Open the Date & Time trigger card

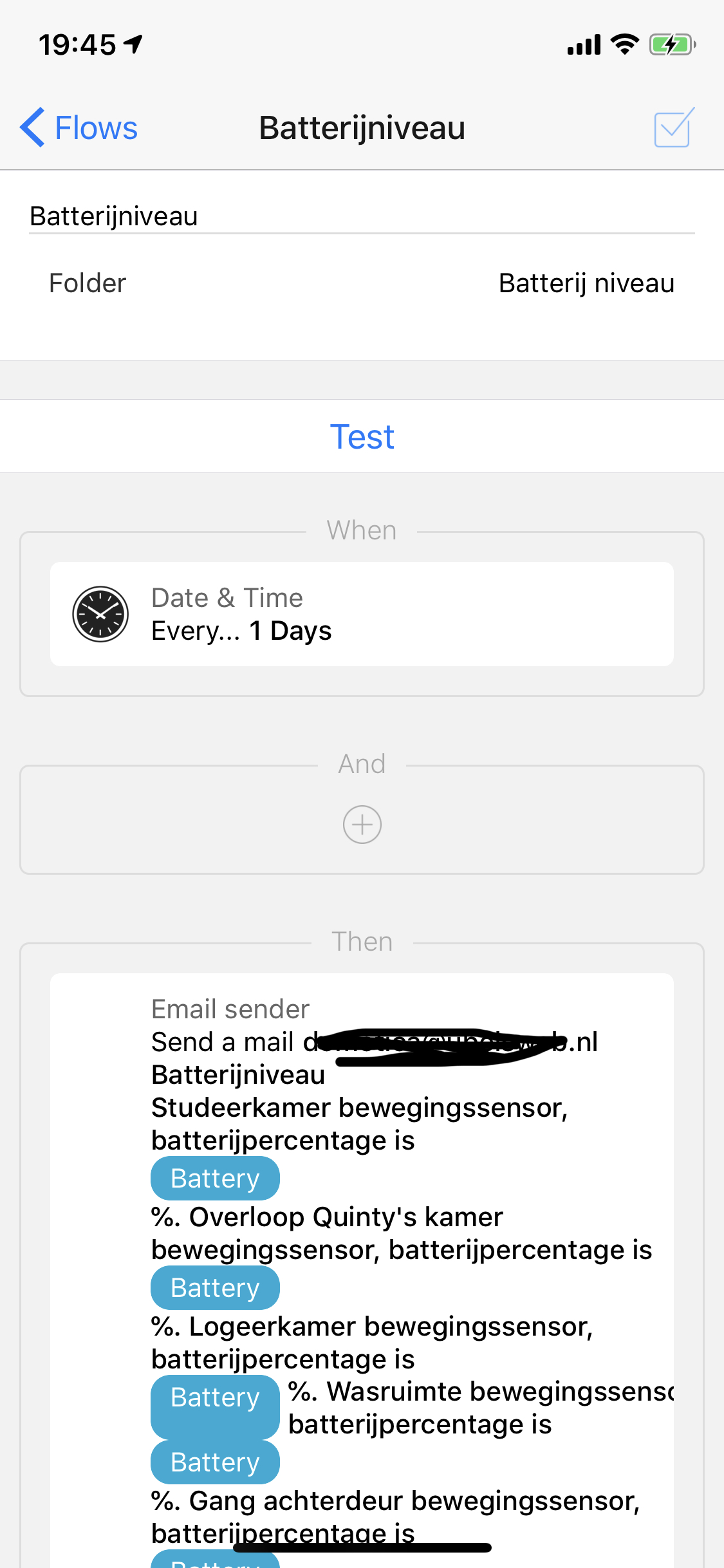click(362, 614)
